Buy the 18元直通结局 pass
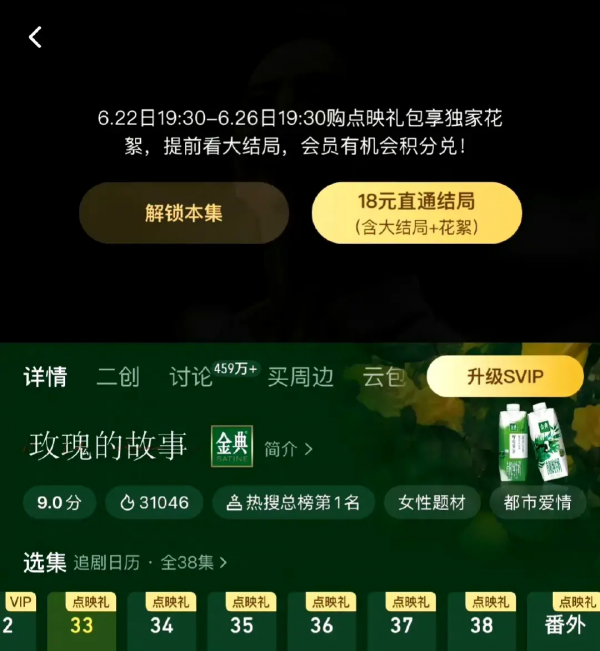600x651 pixels. pyautogui.click(x=416, y=213)
